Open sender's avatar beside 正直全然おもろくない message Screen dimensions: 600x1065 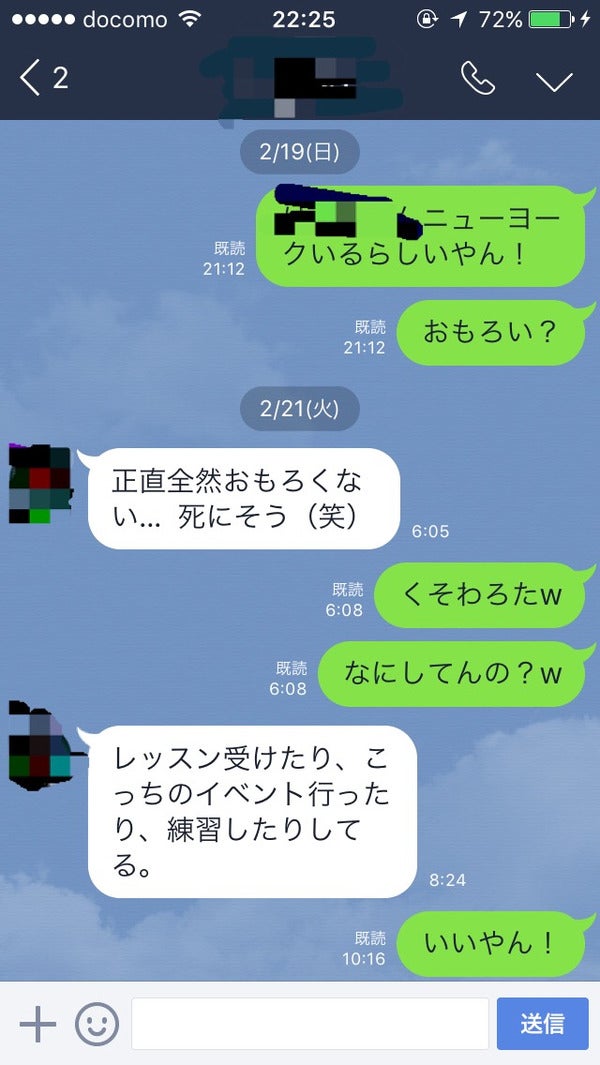(x=40, y=485)
